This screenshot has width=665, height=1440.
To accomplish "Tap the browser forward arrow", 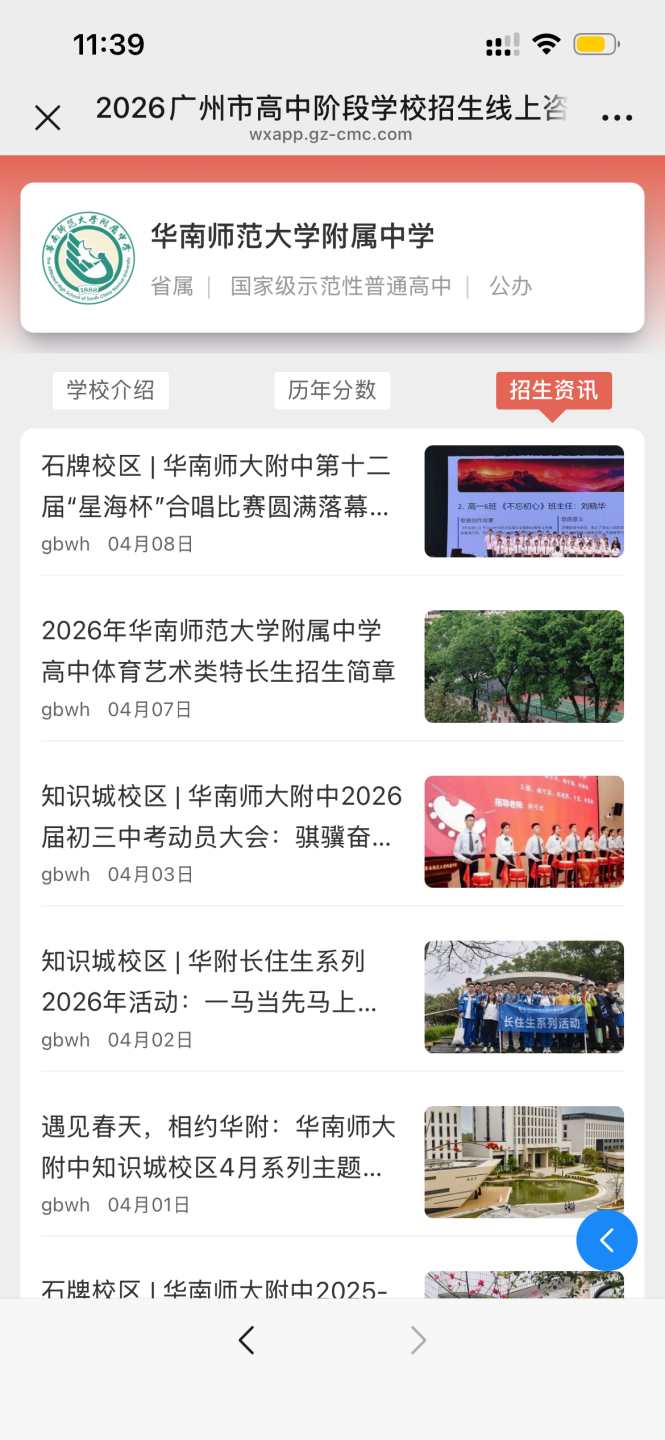I will coord(418,1340).
